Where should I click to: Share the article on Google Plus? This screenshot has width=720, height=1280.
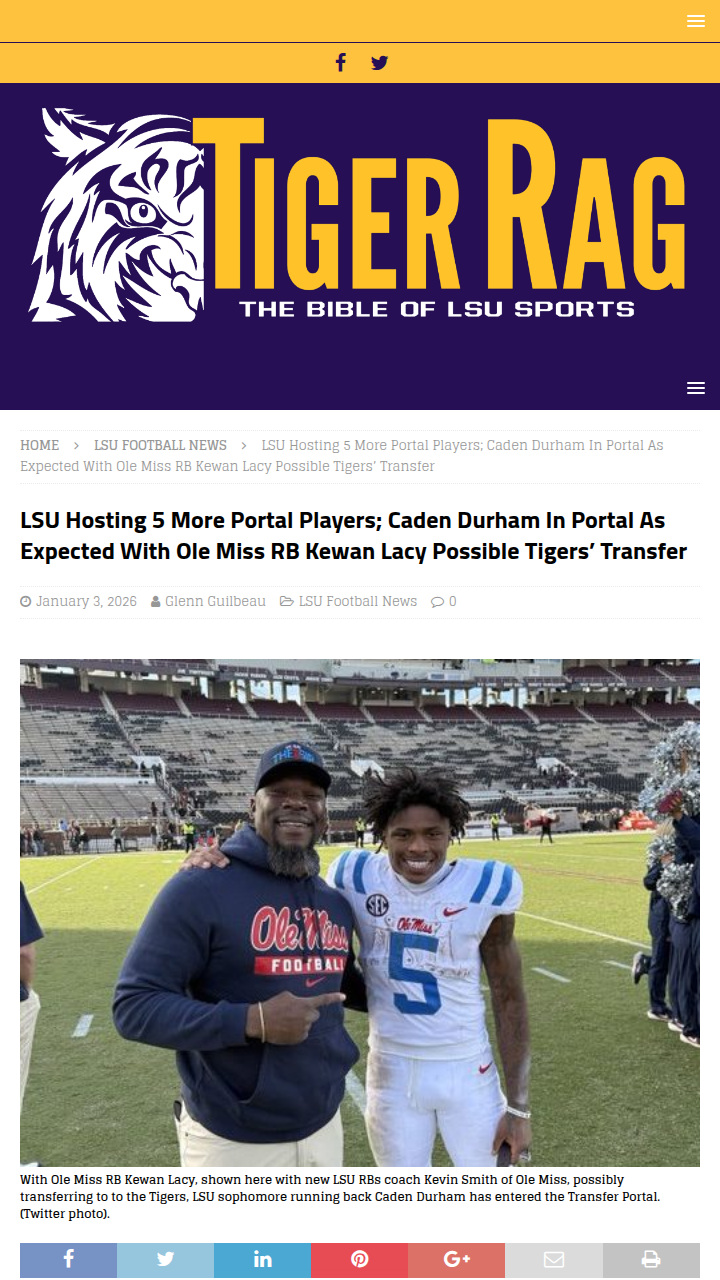tap(456, 1260)
